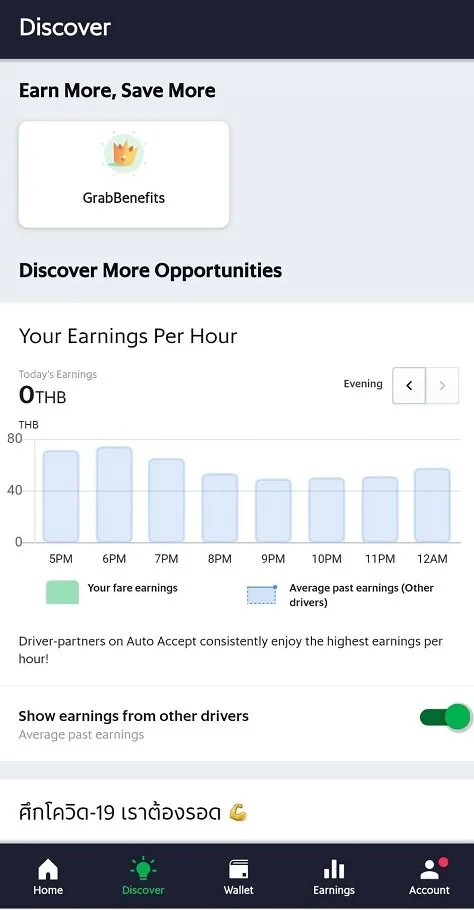
Task: Disable Show earnings from other drivers
Action: point(445,717)
